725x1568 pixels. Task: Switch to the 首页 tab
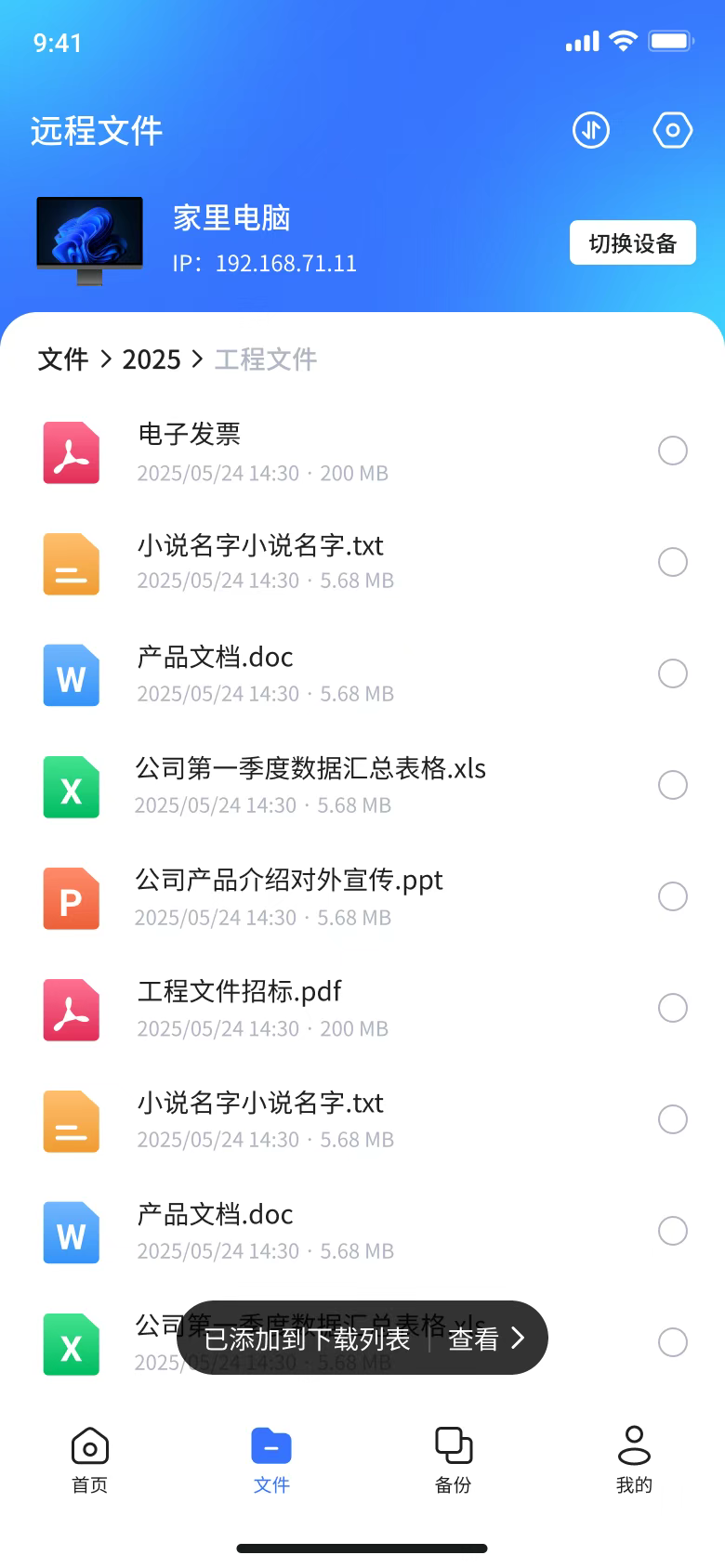[x=90, y=1460]
